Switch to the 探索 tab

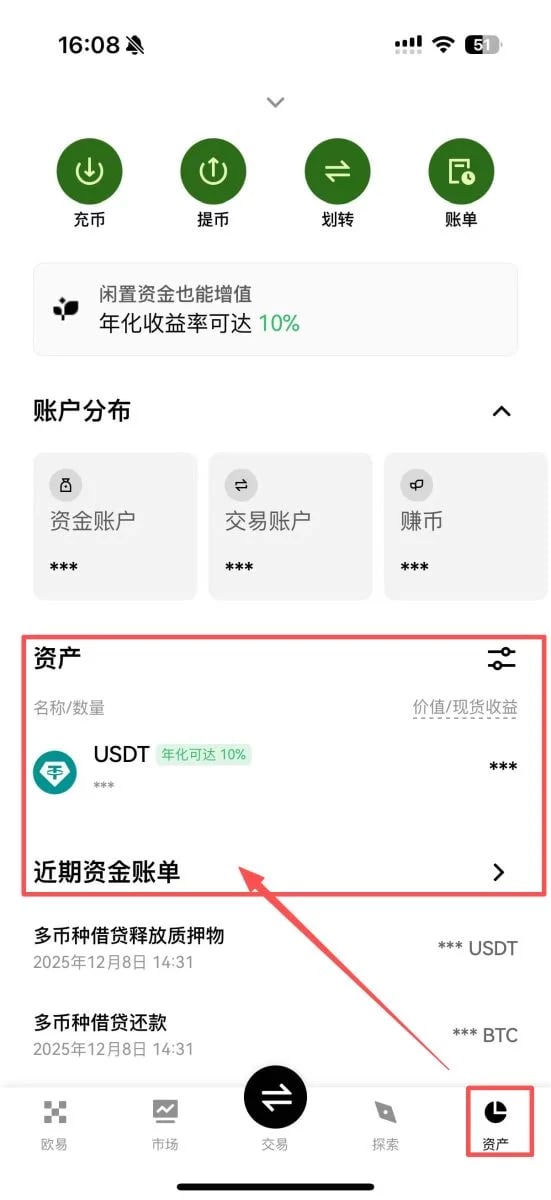[x=385, y=1125]
